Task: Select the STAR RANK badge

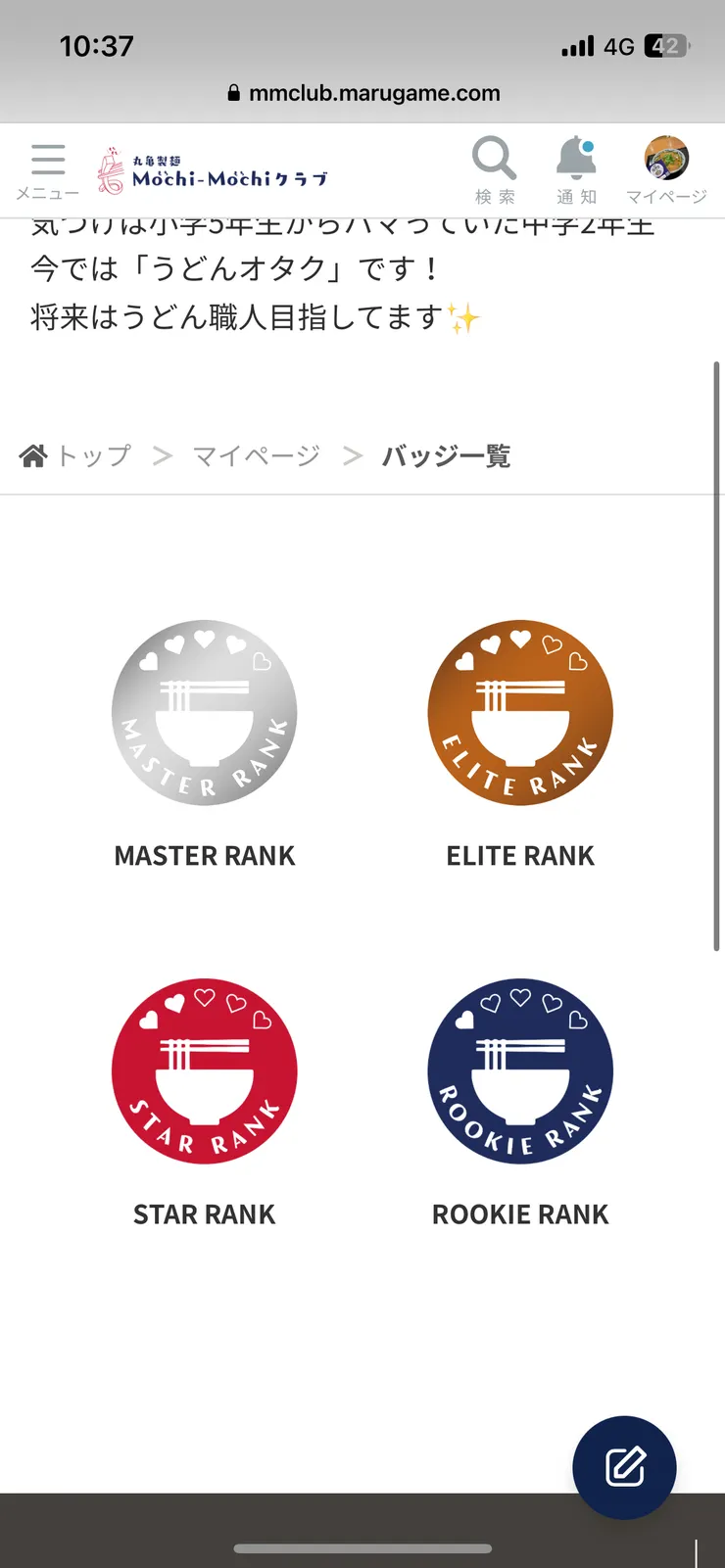Action: click(204, 1071)
